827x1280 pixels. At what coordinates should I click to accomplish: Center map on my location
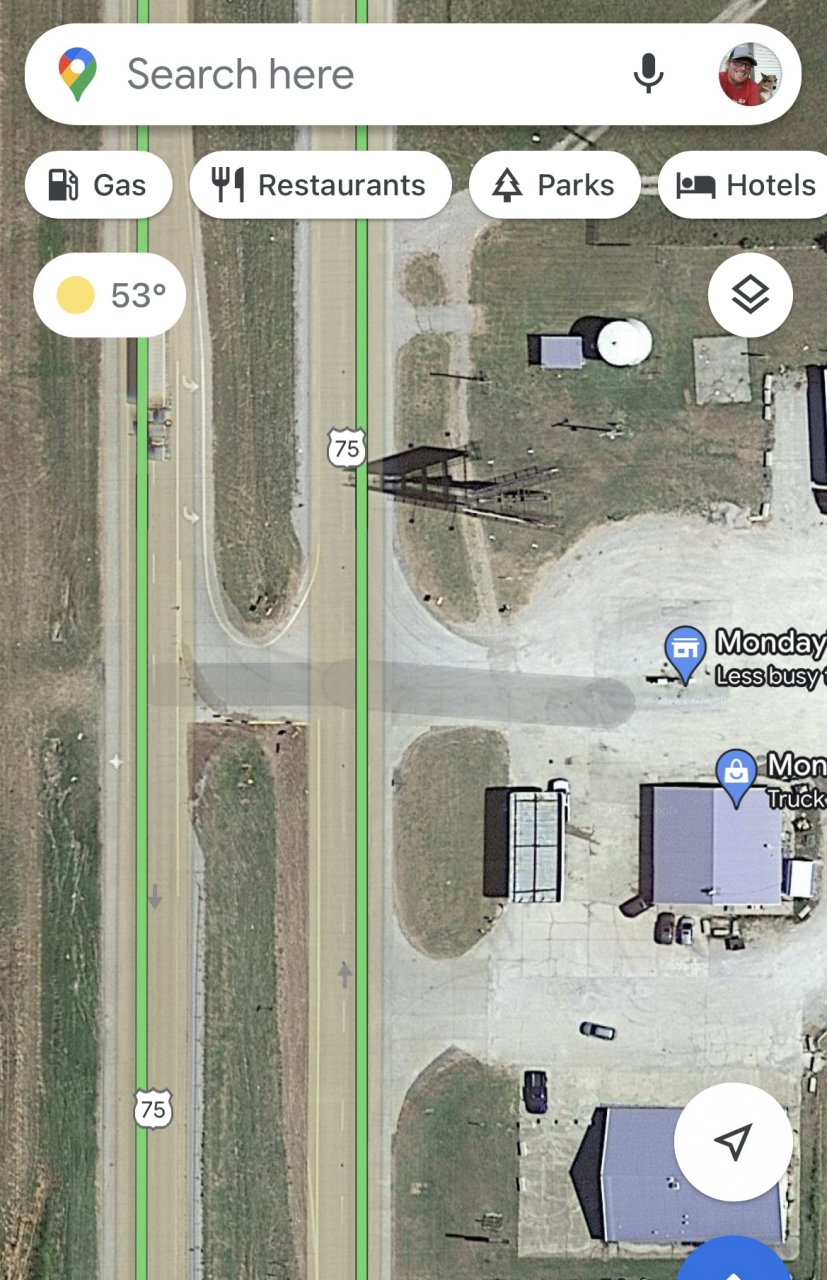click(733, 1141)
